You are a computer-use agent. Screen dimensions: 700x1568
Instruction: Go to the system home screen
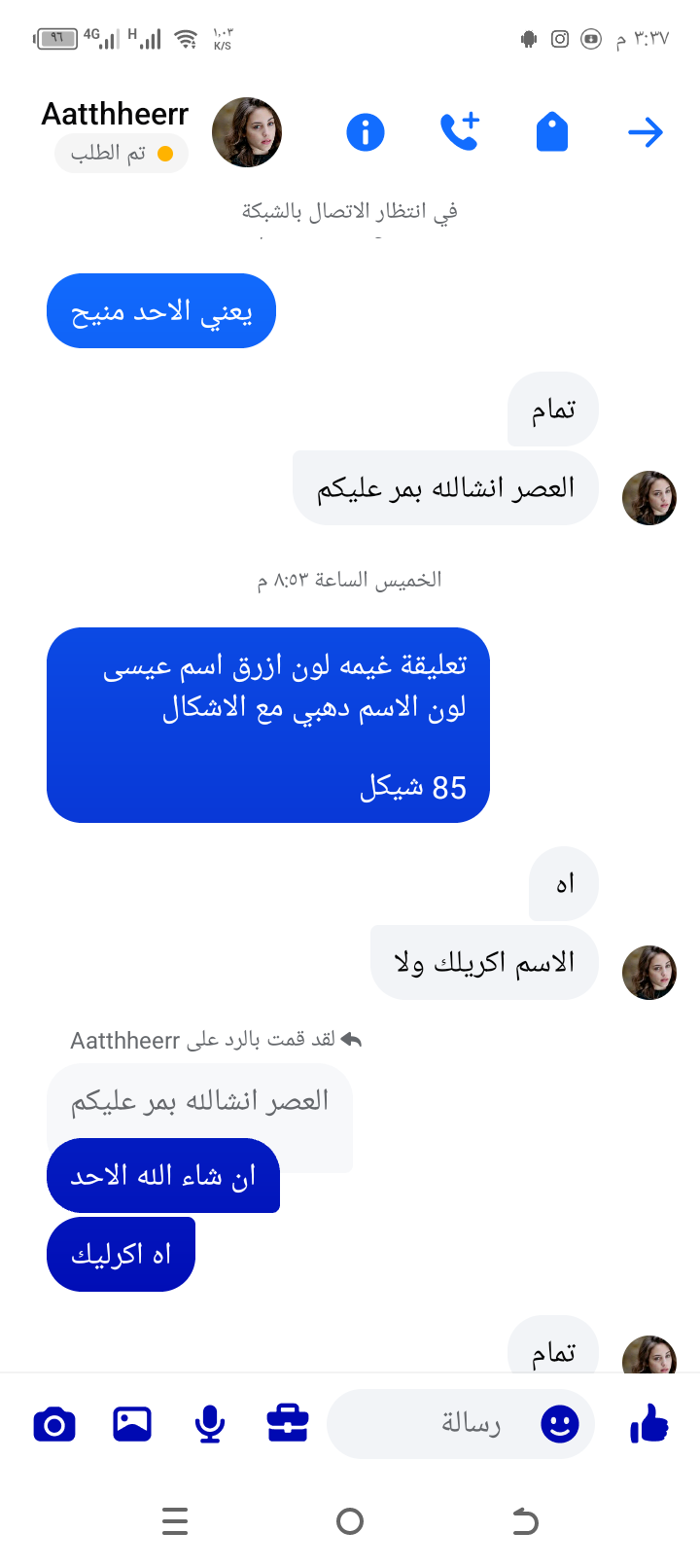point(350,1521)
